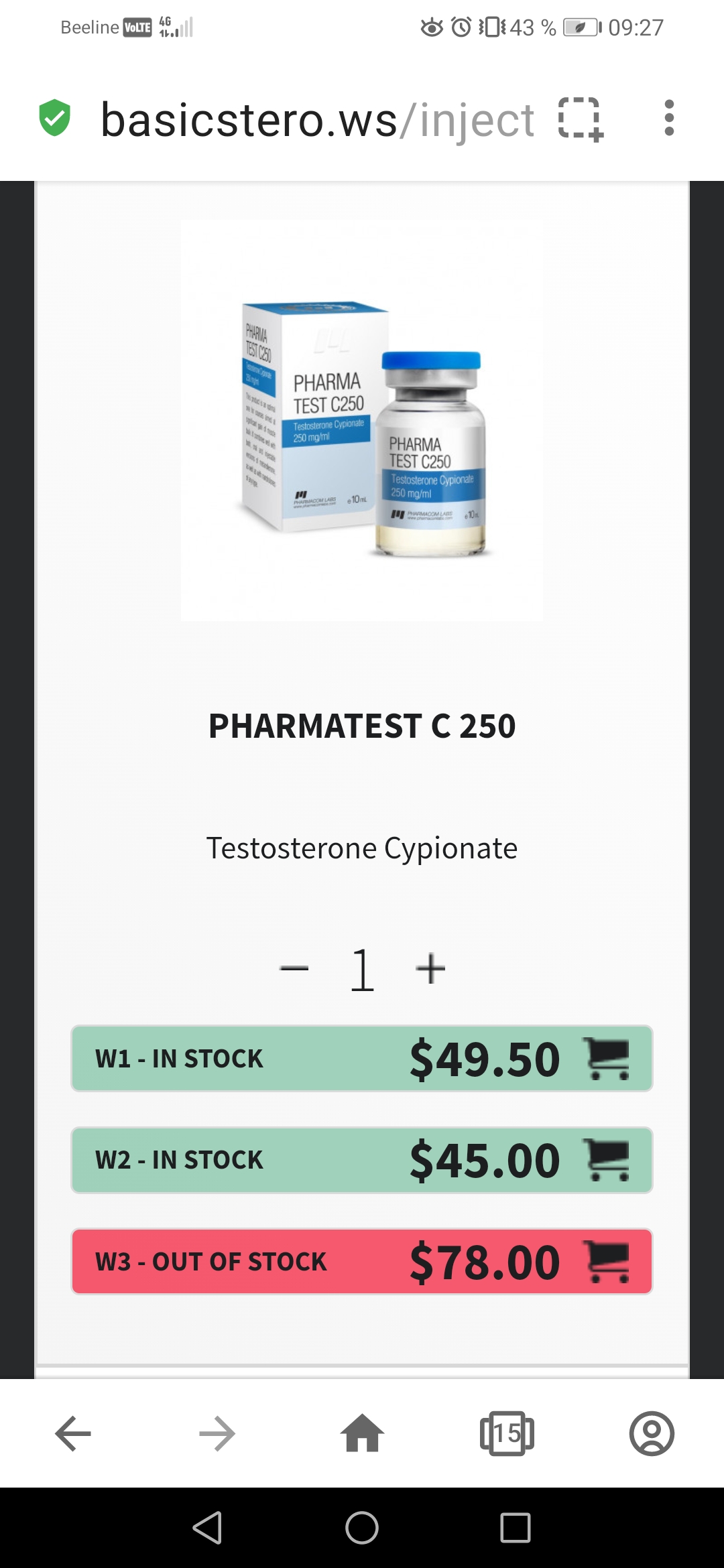724x1568 pixels.
Task: Tap the system home button
Action: (362, 1528)
